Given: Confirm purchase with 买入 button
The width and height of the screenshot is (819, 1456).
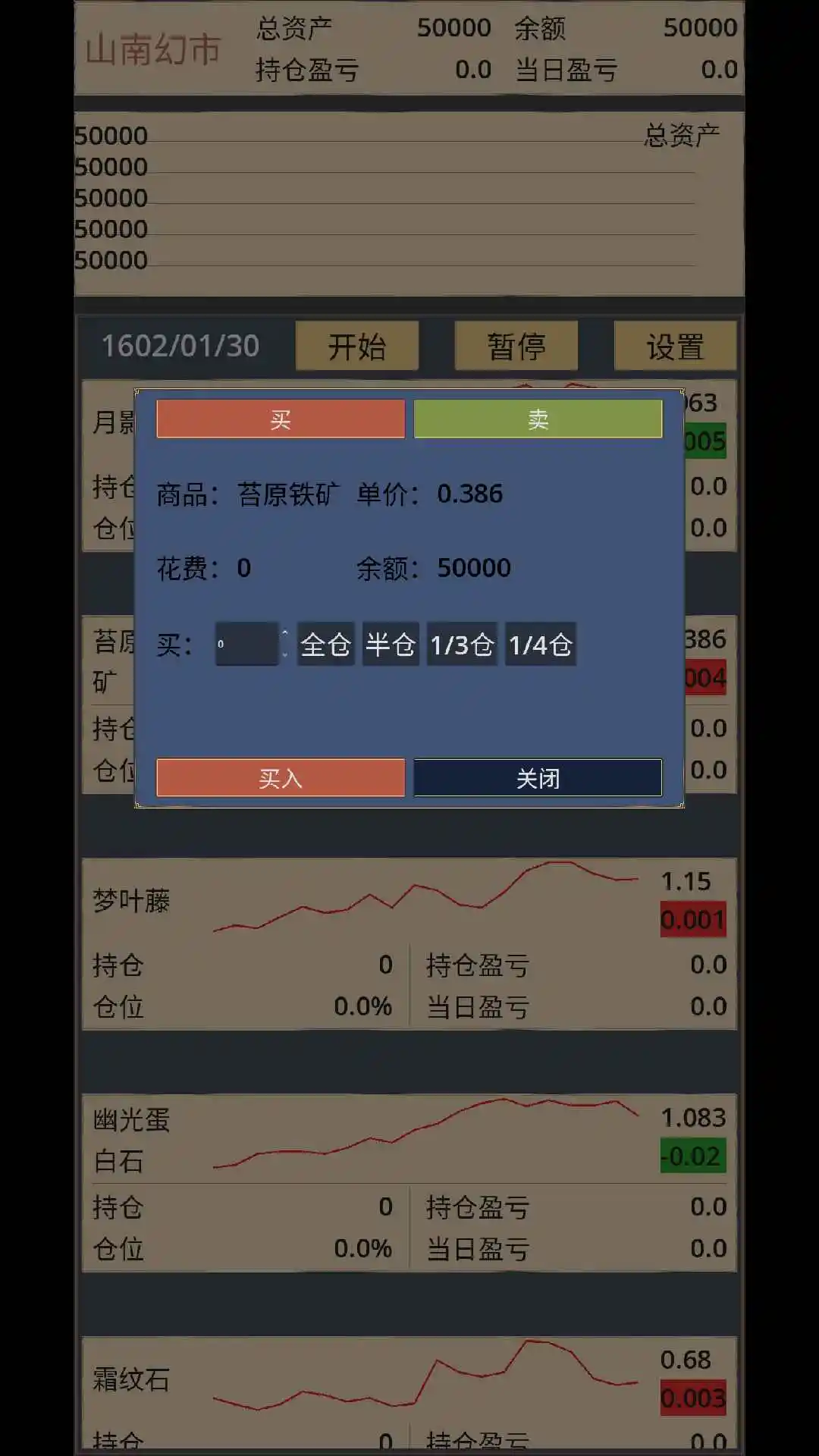Looking at the screenshot, I should (281, 777).
